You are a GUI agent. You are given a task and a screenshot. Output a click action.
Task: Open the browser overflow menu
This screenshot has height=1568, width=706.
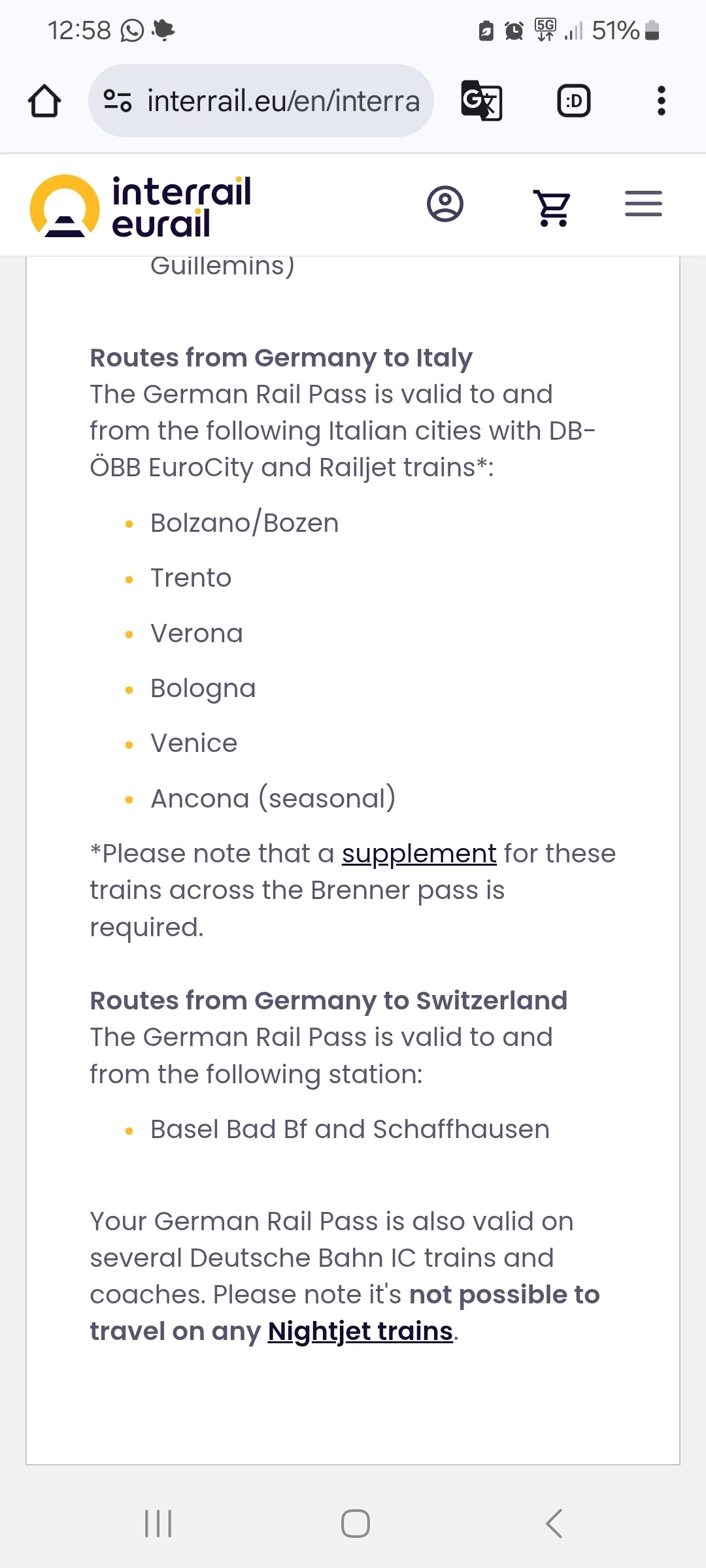coord(661,101)
